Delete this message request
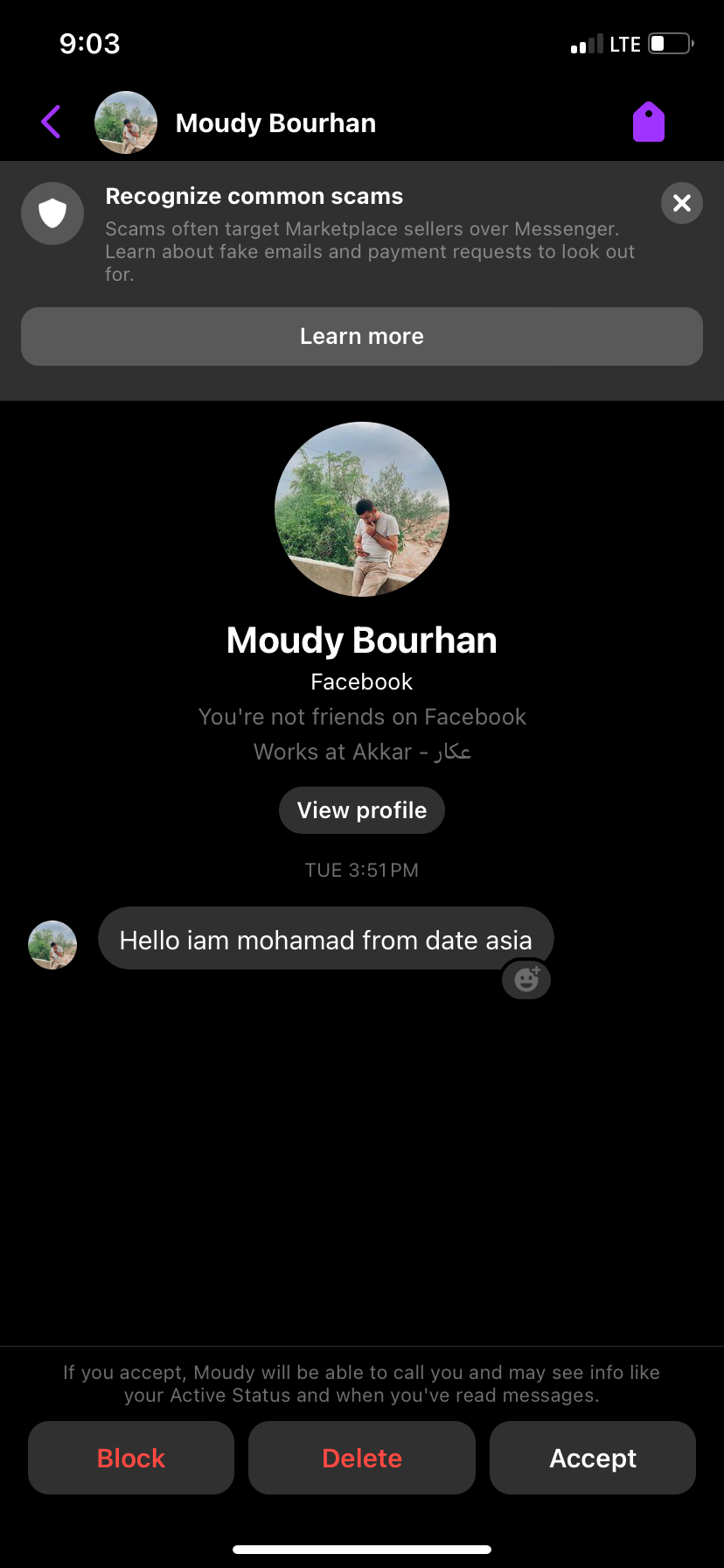 (x=362, y=1458)
